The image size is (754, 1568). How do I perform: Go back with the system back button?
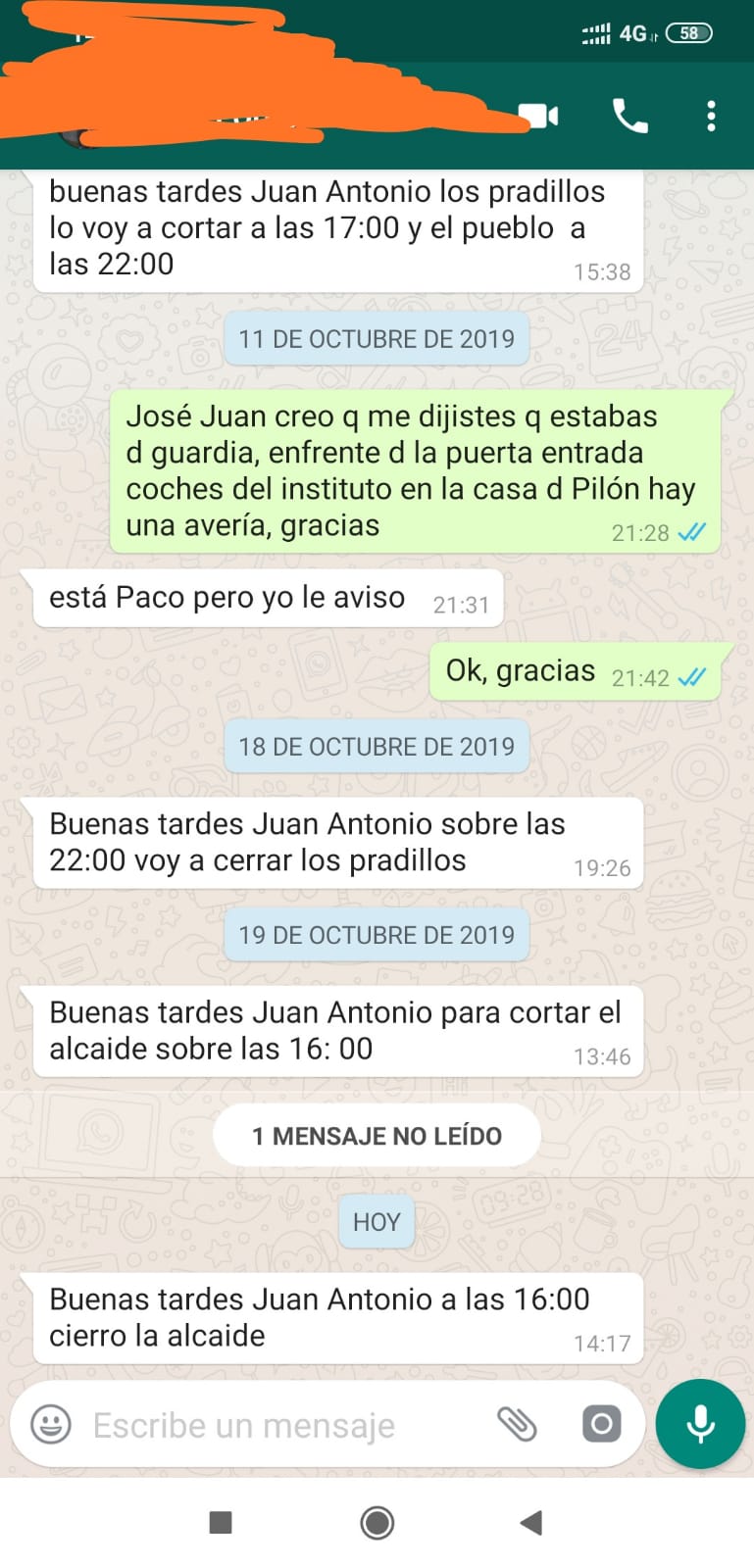(x=530, y=1522)
